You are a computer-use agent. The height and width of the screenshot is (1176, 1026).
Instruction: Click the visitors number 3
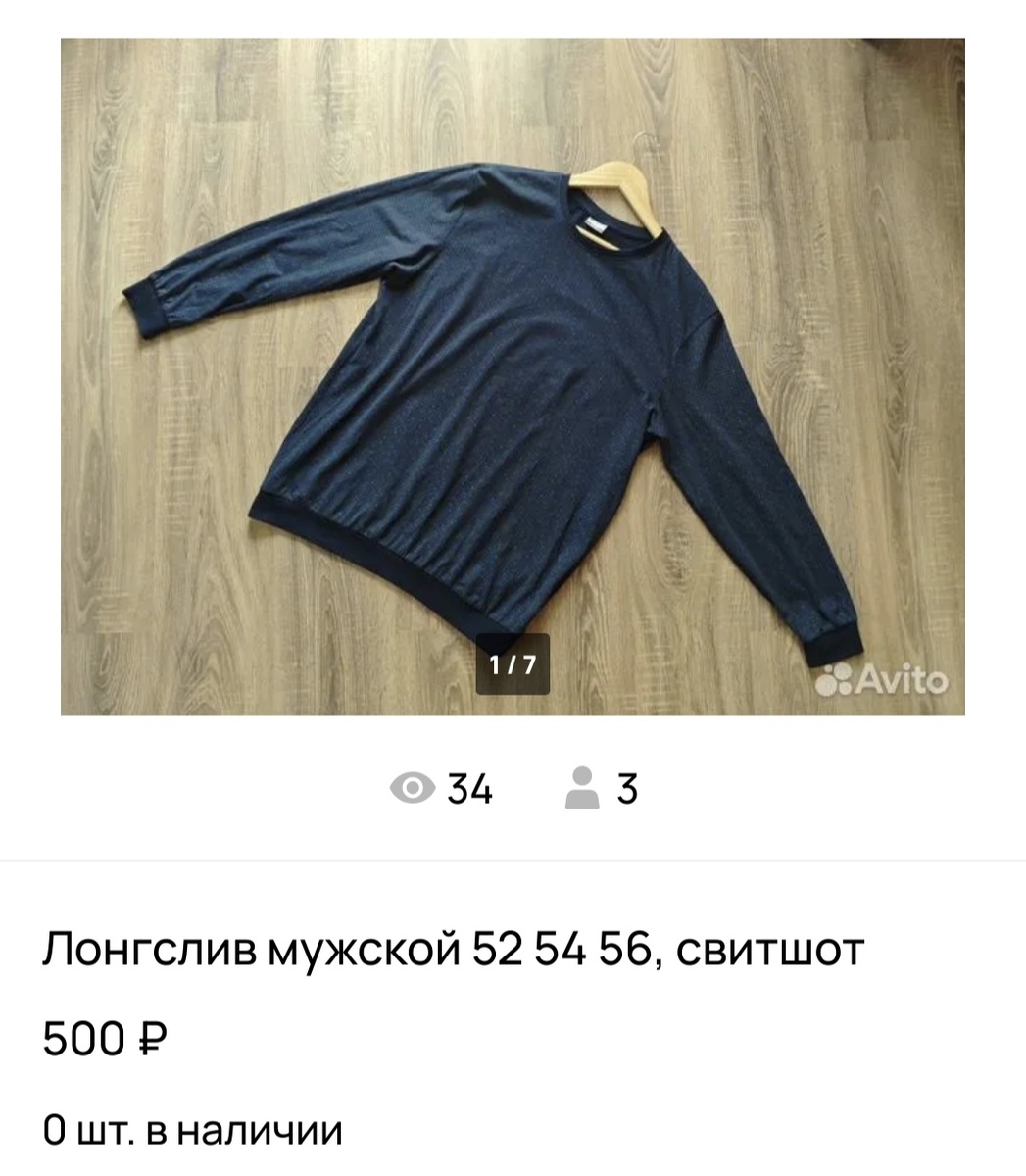[627, 787]
